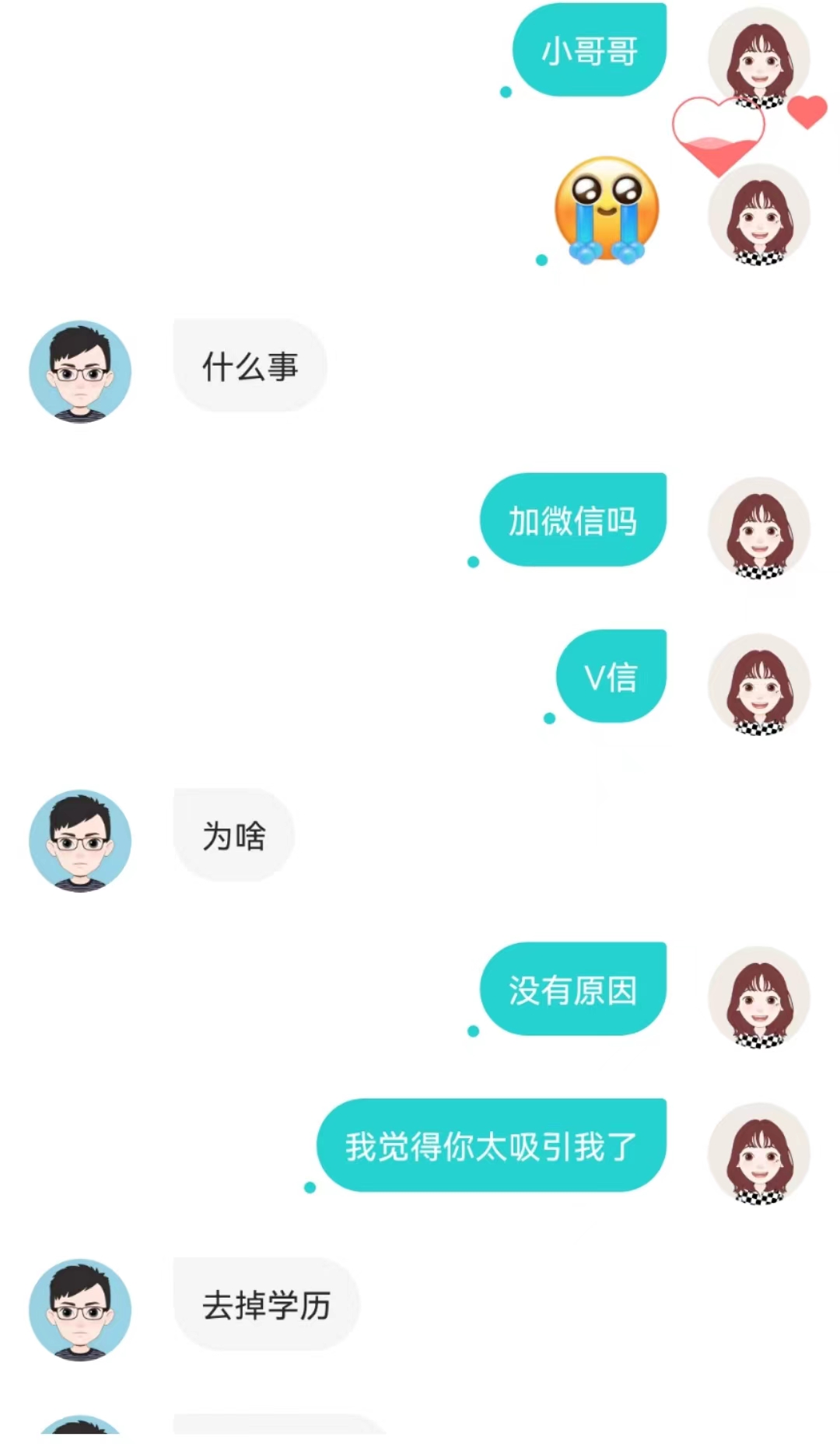This screenshot has width=840, height=1444.
Task: Open the avatar beside the crying emoji
Action: point(759,215)
